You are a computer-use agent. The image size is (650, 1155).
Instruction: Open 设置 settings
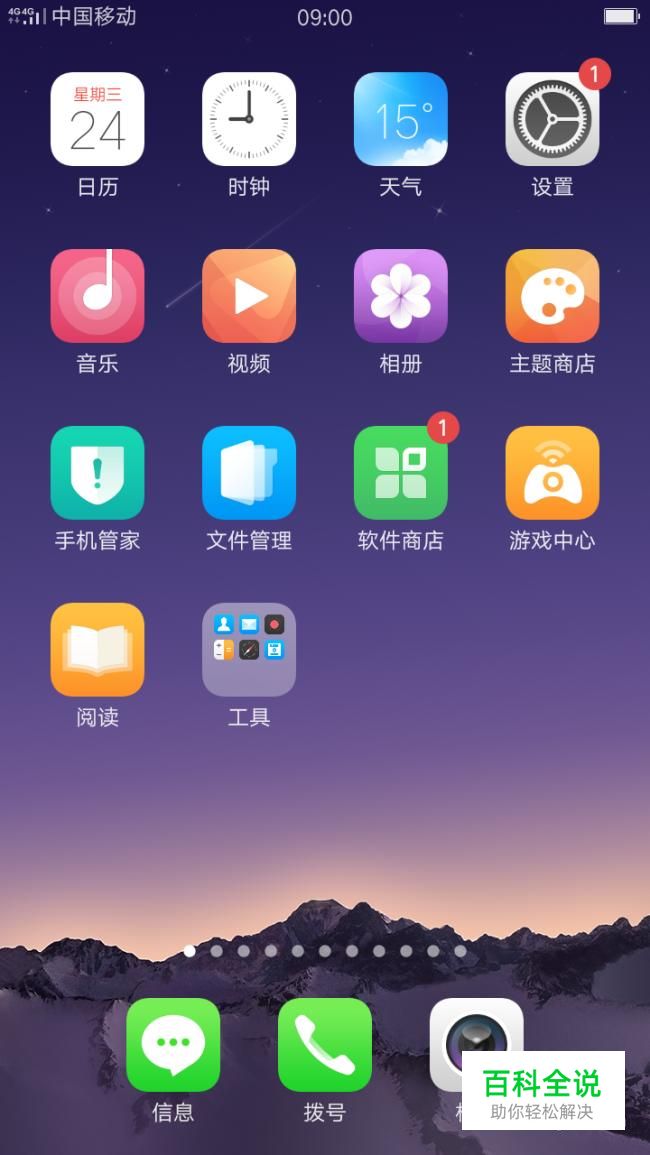tap(552, 119)
